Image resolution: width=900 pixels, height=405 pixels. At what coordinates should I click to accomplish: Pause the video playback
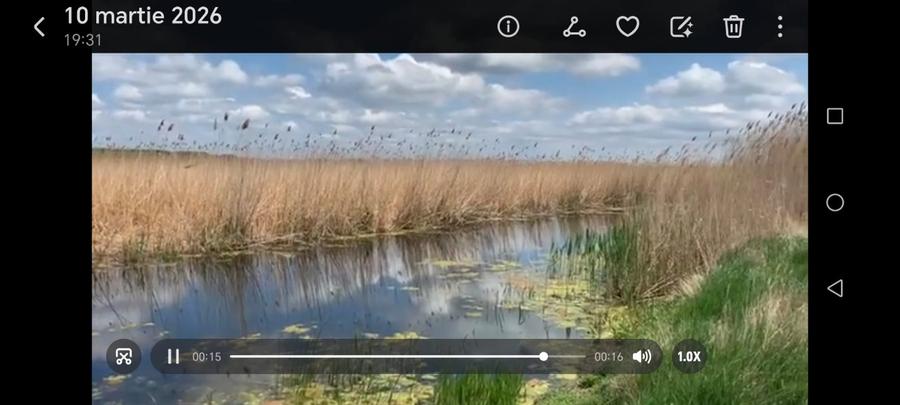pos(173,356)
